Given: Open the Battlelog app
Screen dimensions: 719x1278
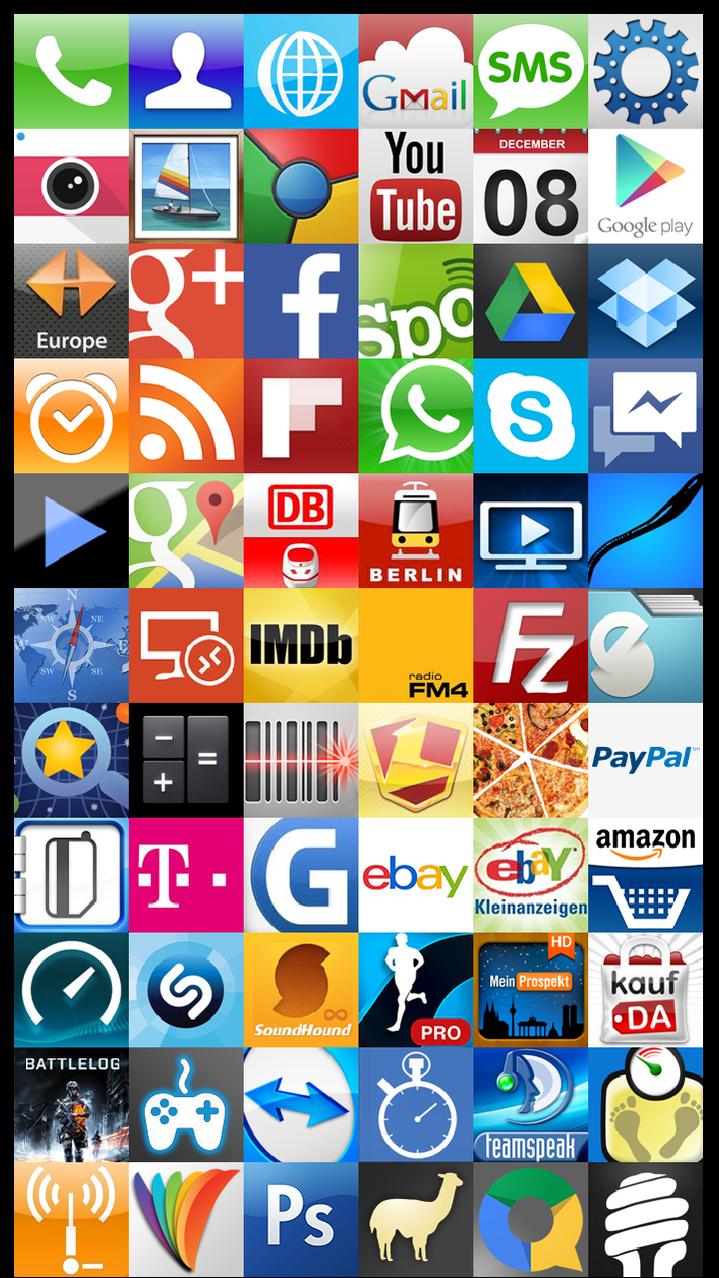Looking at the screenshot, I should tap(71, 1105).
